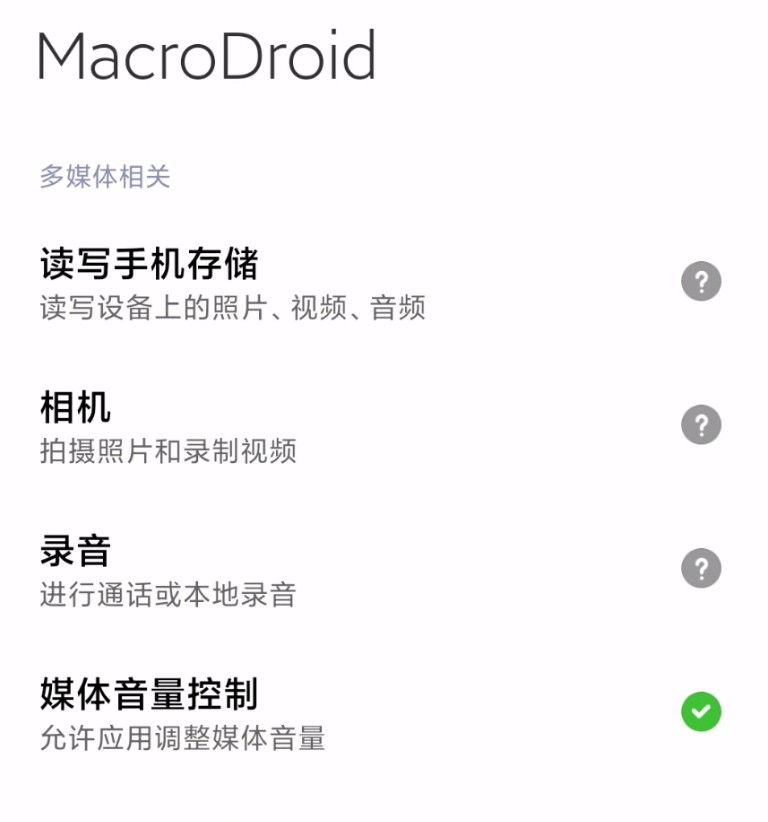Image resolution: width=768 pixels, height=822 pixels.
Task: Click the help badge beside storage permission description
Action: tap(701, 281)
